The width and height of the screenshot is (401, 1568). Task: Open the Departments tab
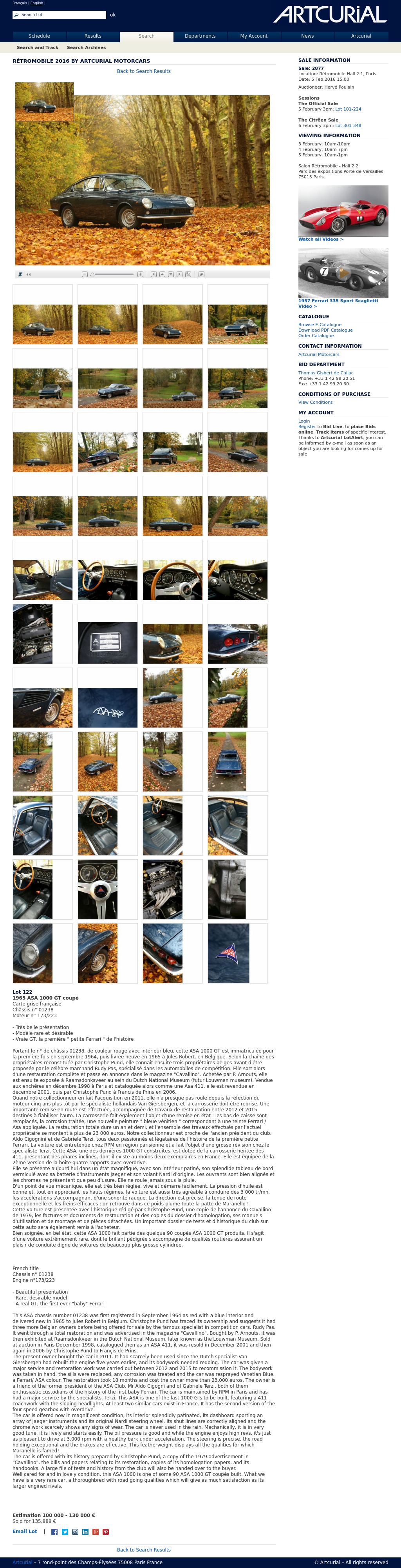tap(200, 36)
